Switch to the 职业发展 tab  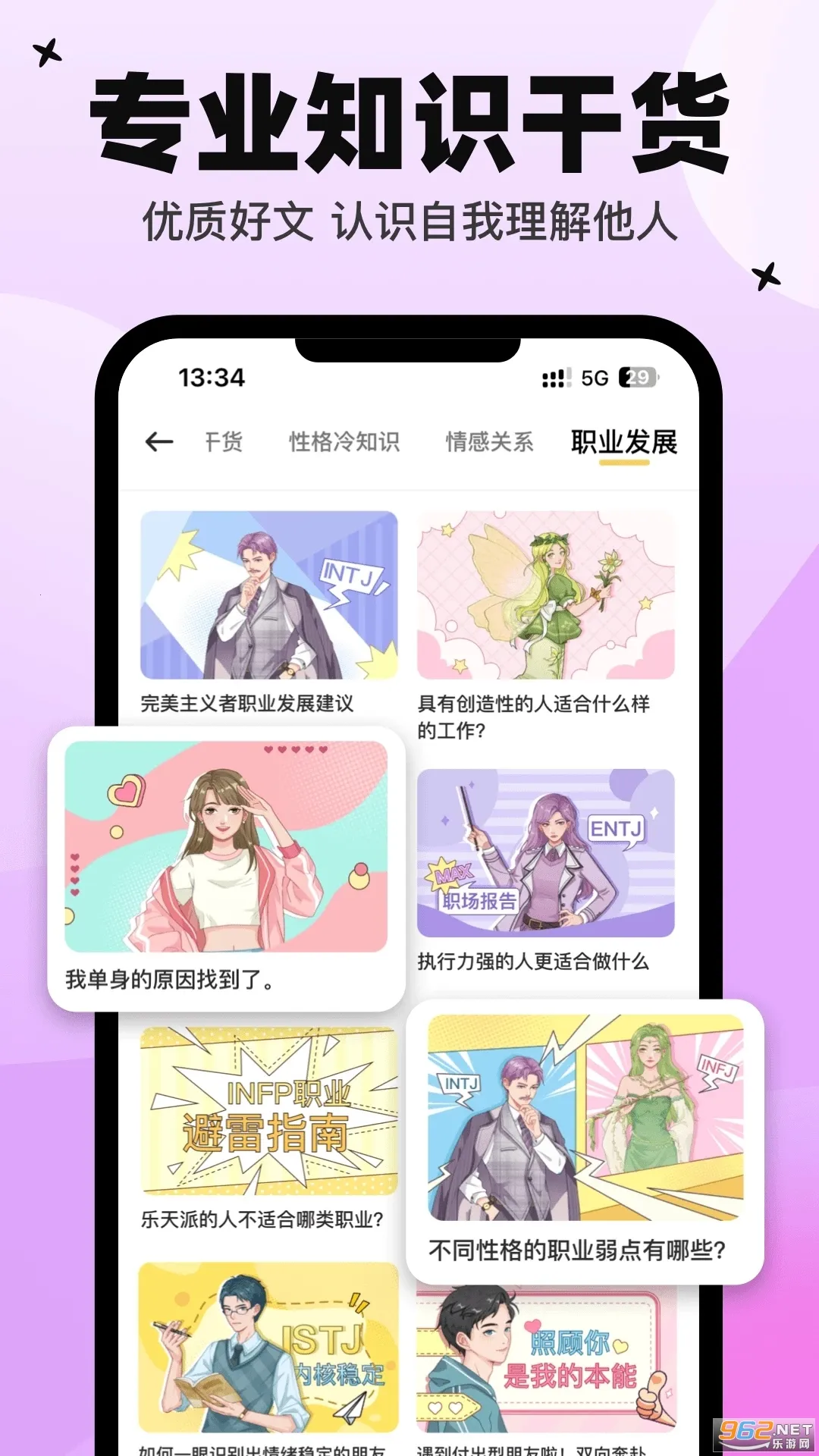623,442
